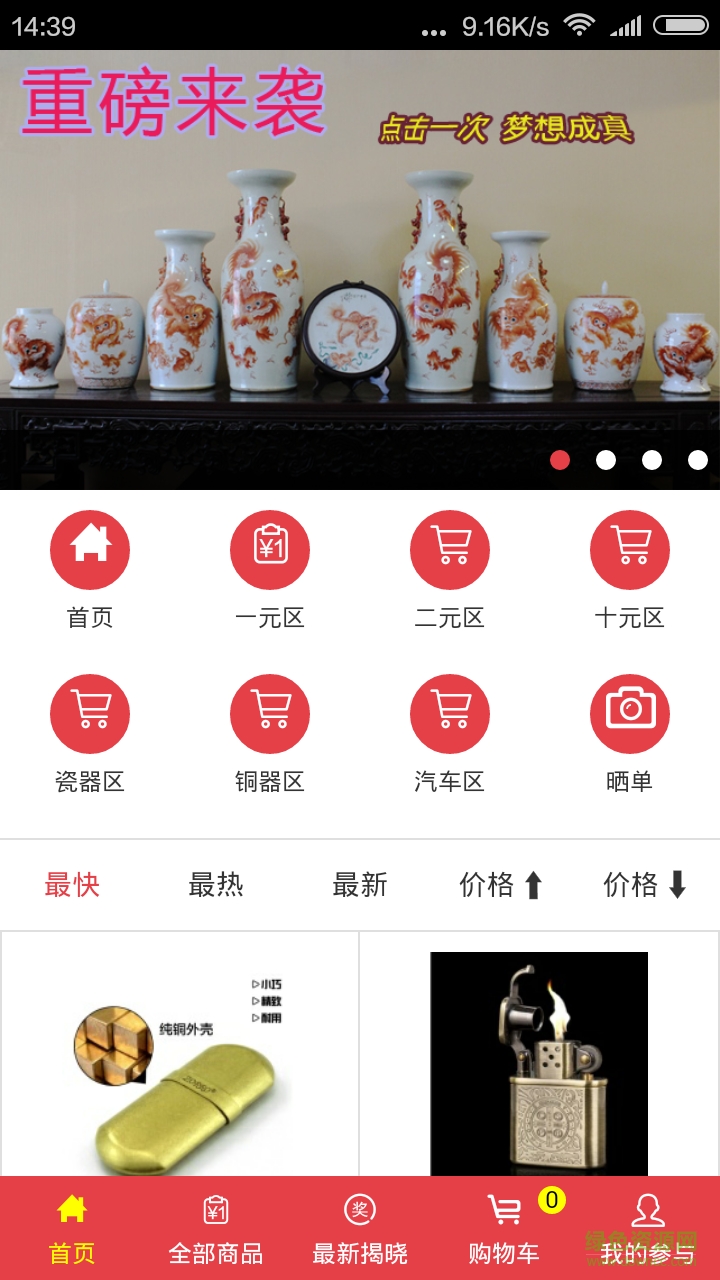Viewport: 720px width, 1280px height.
Task: Open the 铜器区 category icon
Action: tap(270, 713)
